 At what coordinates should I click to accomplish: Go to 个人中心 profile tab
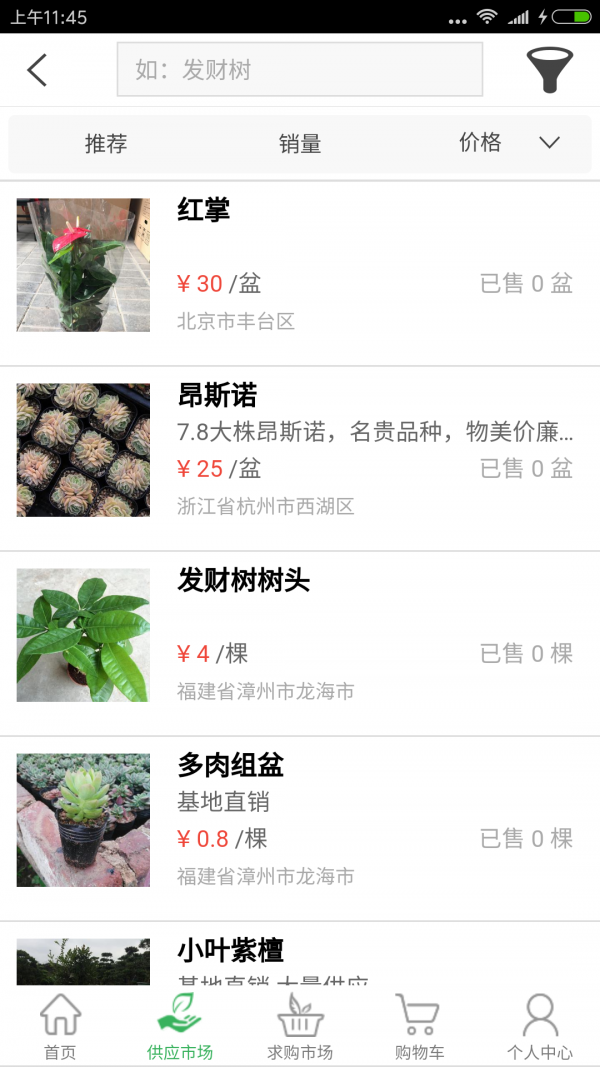(539, 1027)
